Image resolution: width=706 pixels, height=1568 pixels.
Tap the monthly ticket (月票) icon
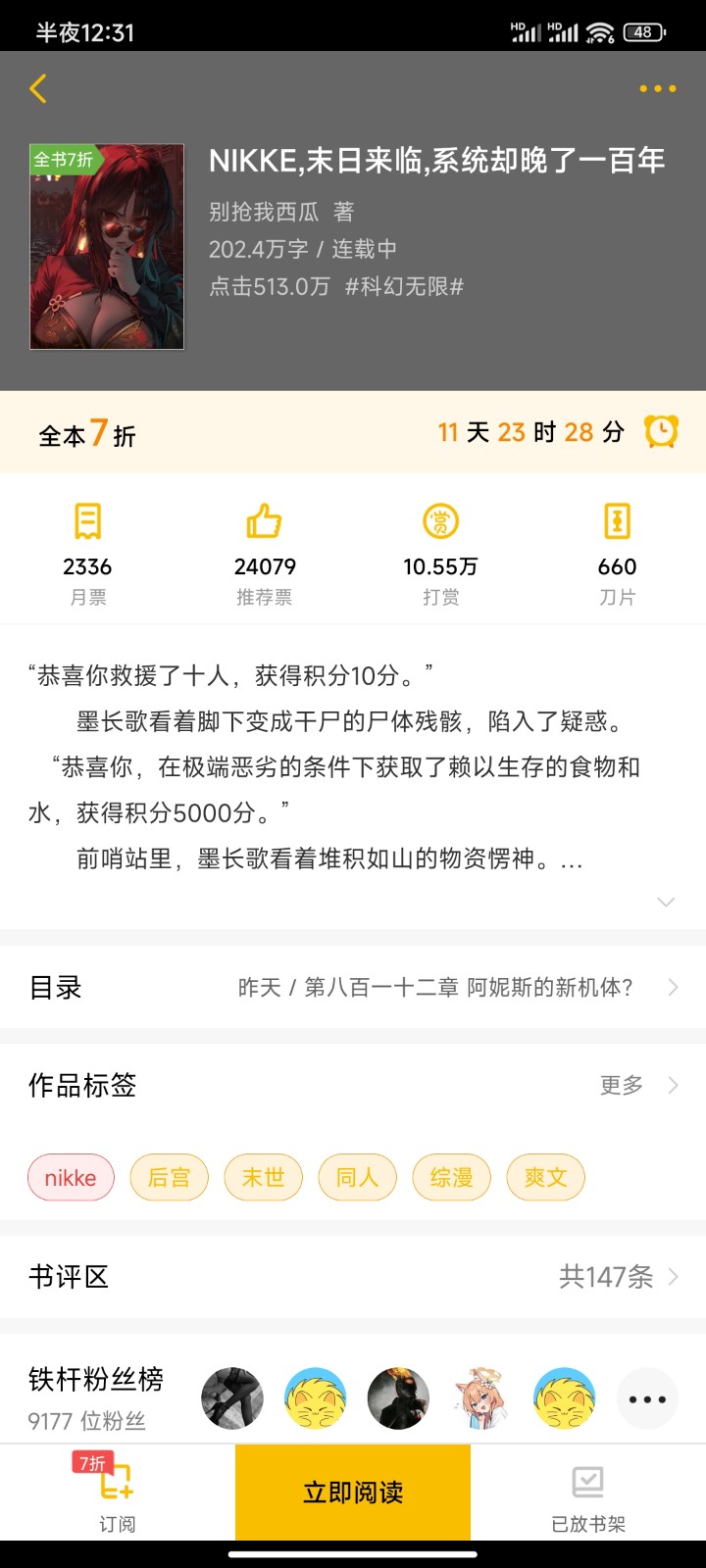coord(88,521)
